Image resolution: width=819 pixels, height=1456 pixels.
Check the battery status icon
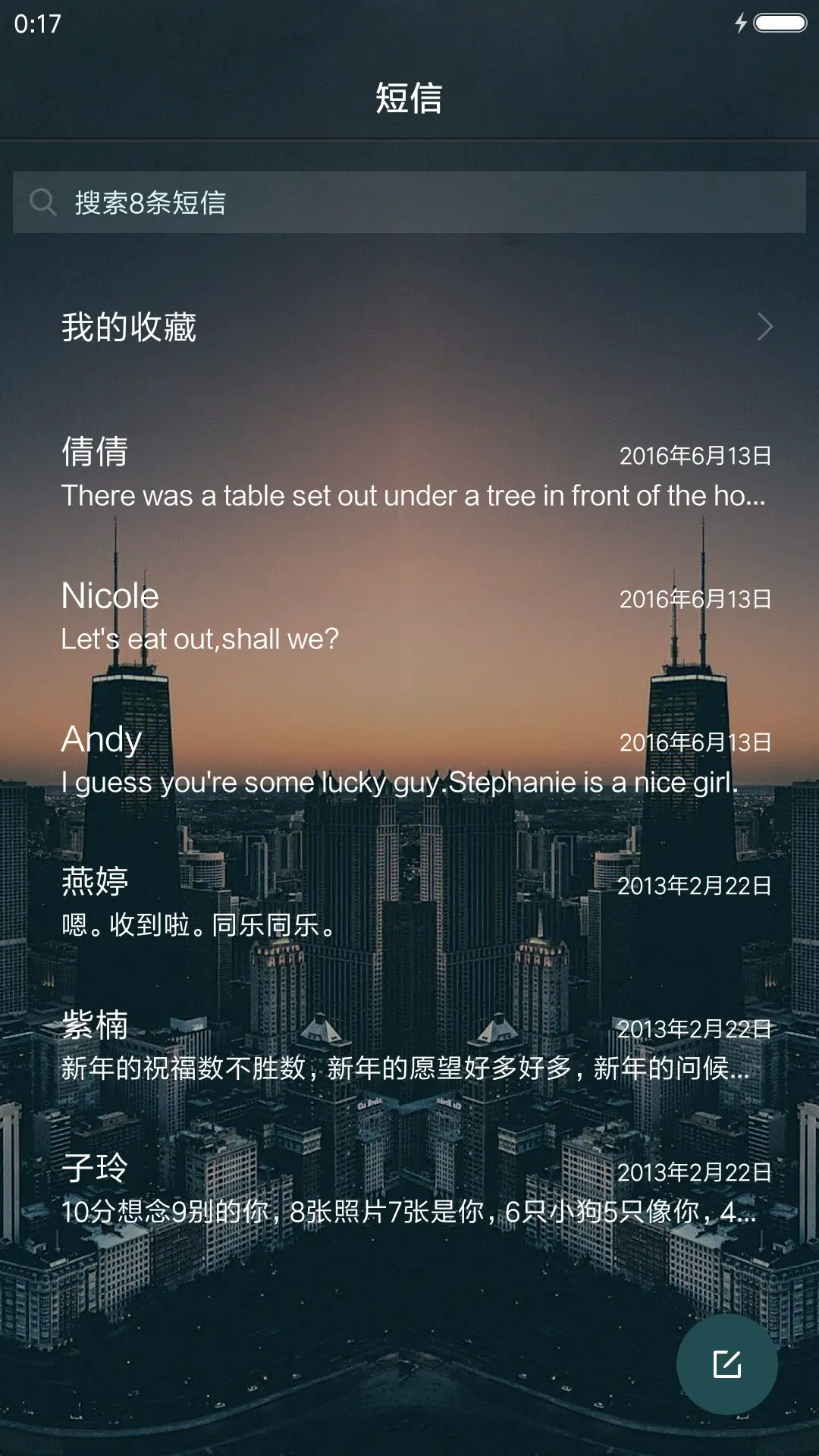click(x=781, y=24)
